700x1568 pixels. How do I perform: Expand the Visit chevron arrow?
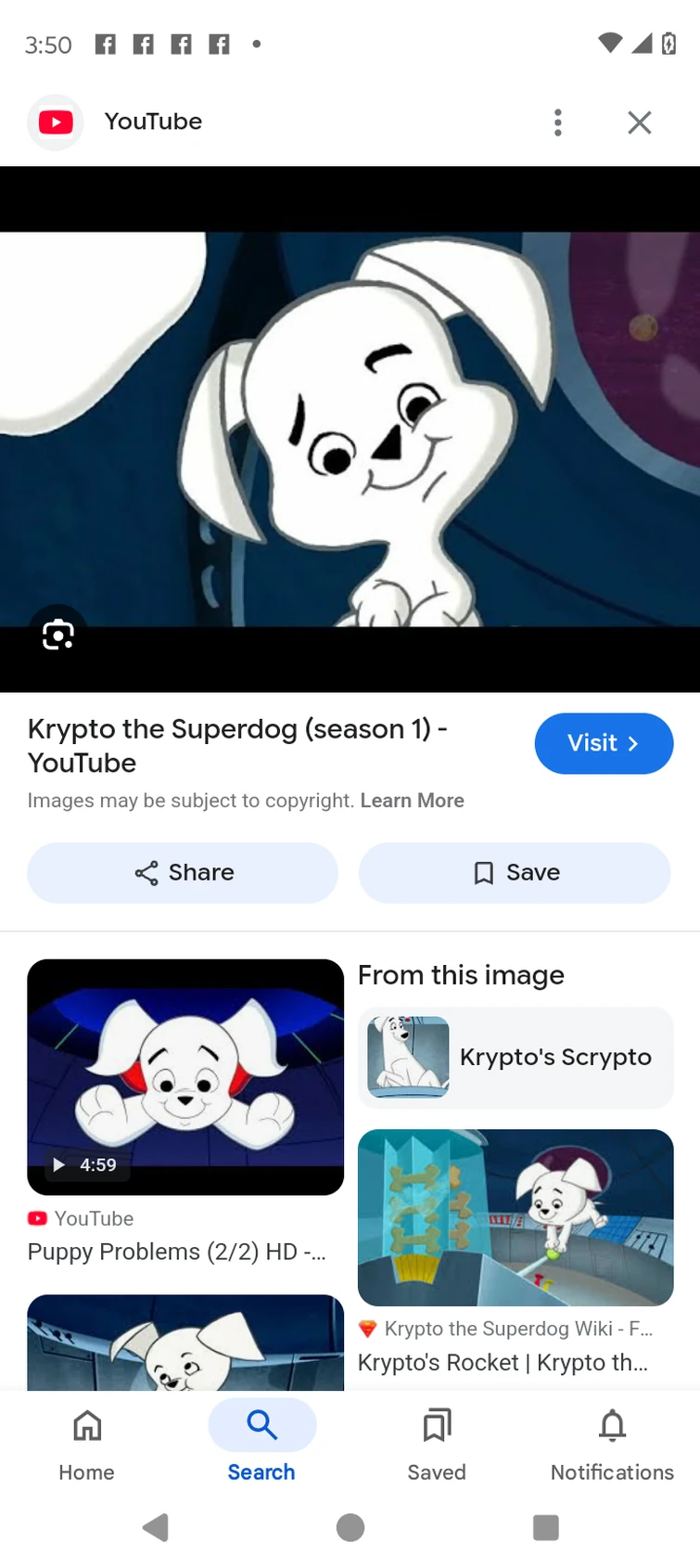click(633, 743)
